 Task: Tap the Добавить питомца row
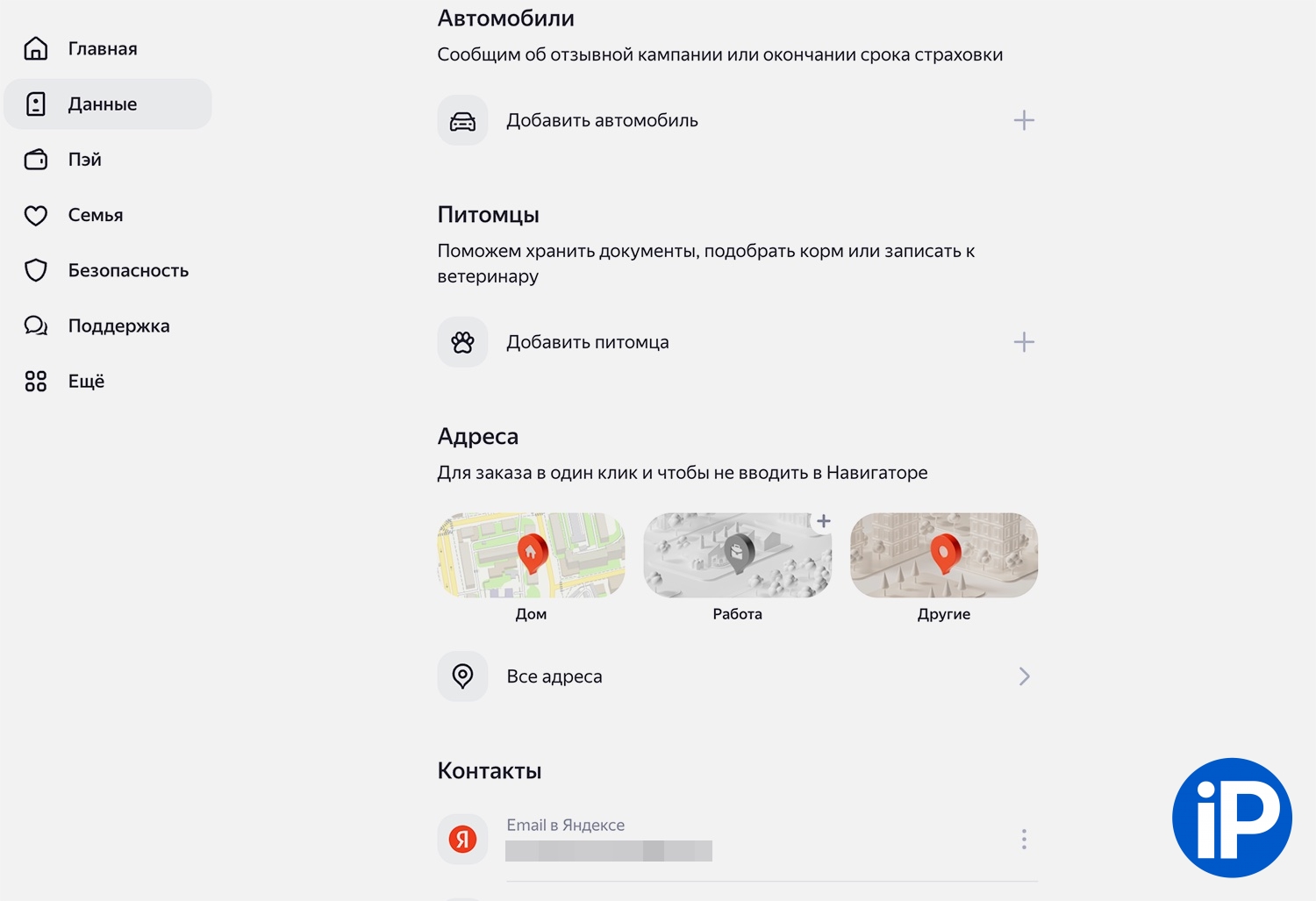click(x=736, y=342)
